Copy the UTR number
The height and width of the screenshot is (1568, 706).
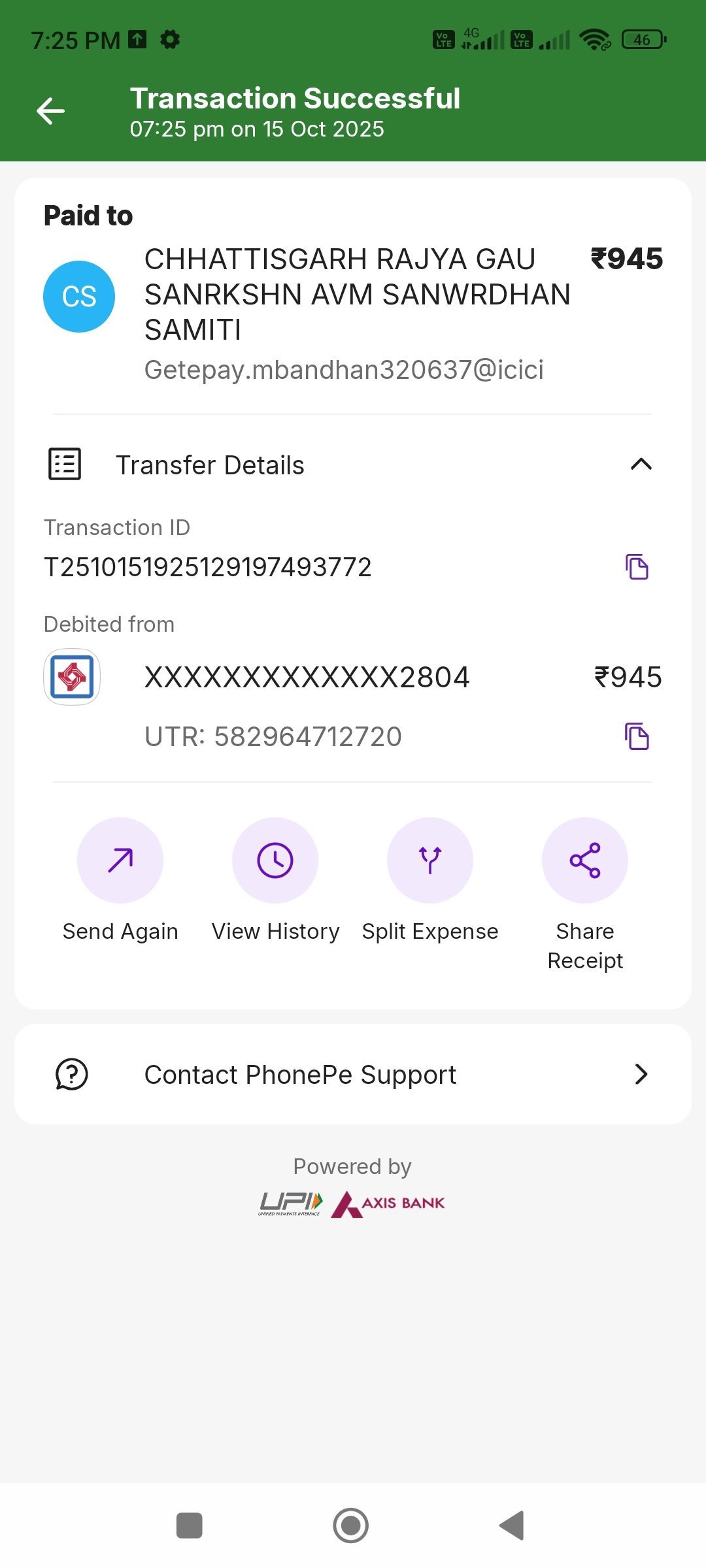click(x=637, y=736)
